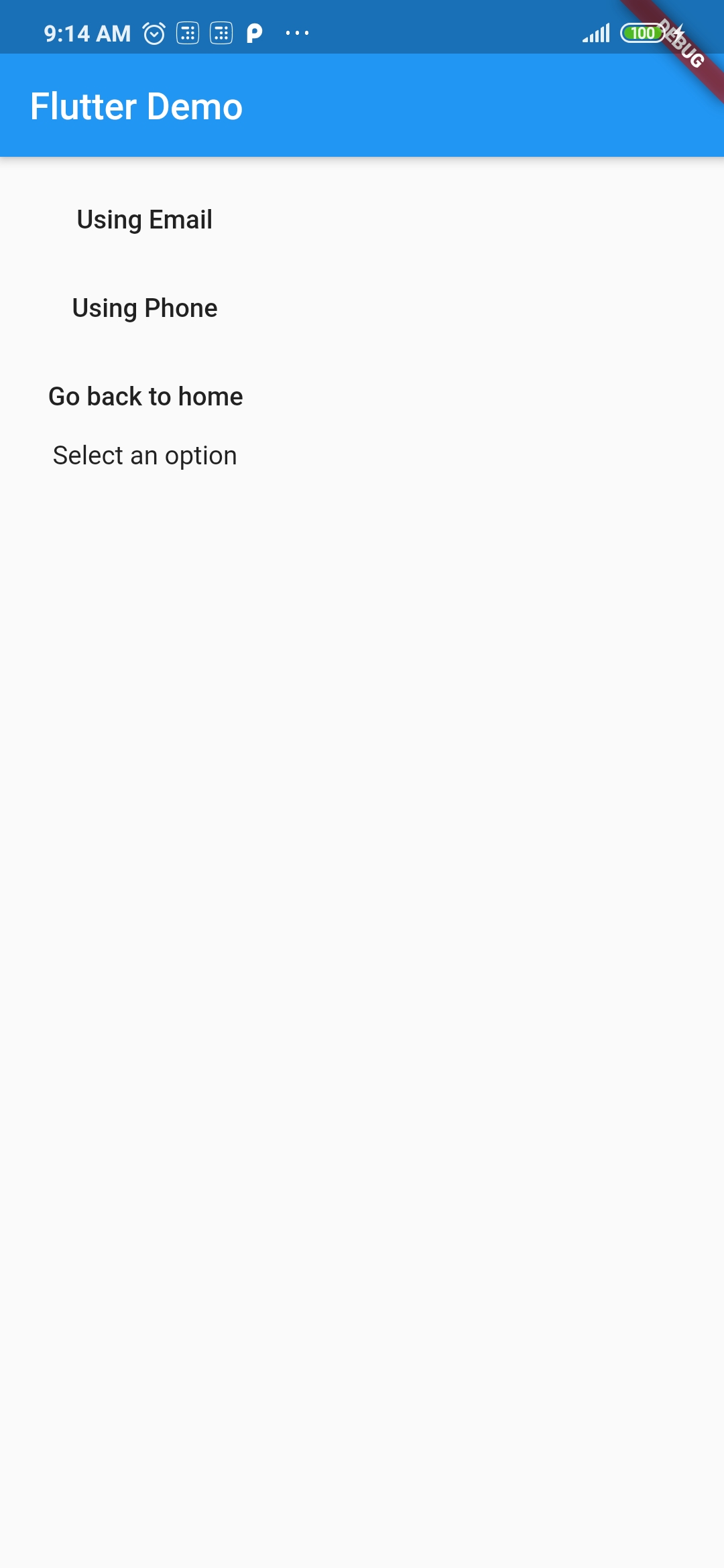This screenshot has height=1568, width=724.
Task: Tap the Using Email button
Action: point(145,220)
